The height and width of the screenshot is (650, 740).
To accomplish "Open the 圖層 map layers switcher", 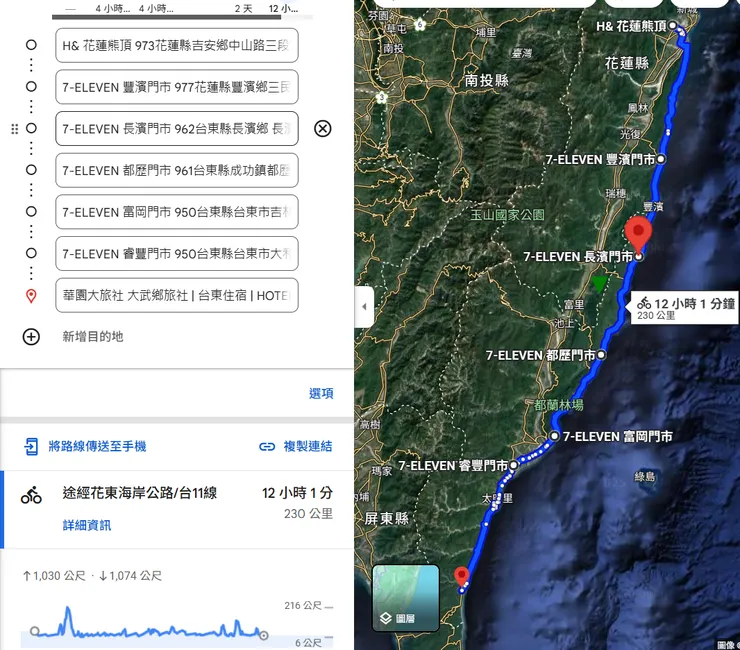I will 405,599.
